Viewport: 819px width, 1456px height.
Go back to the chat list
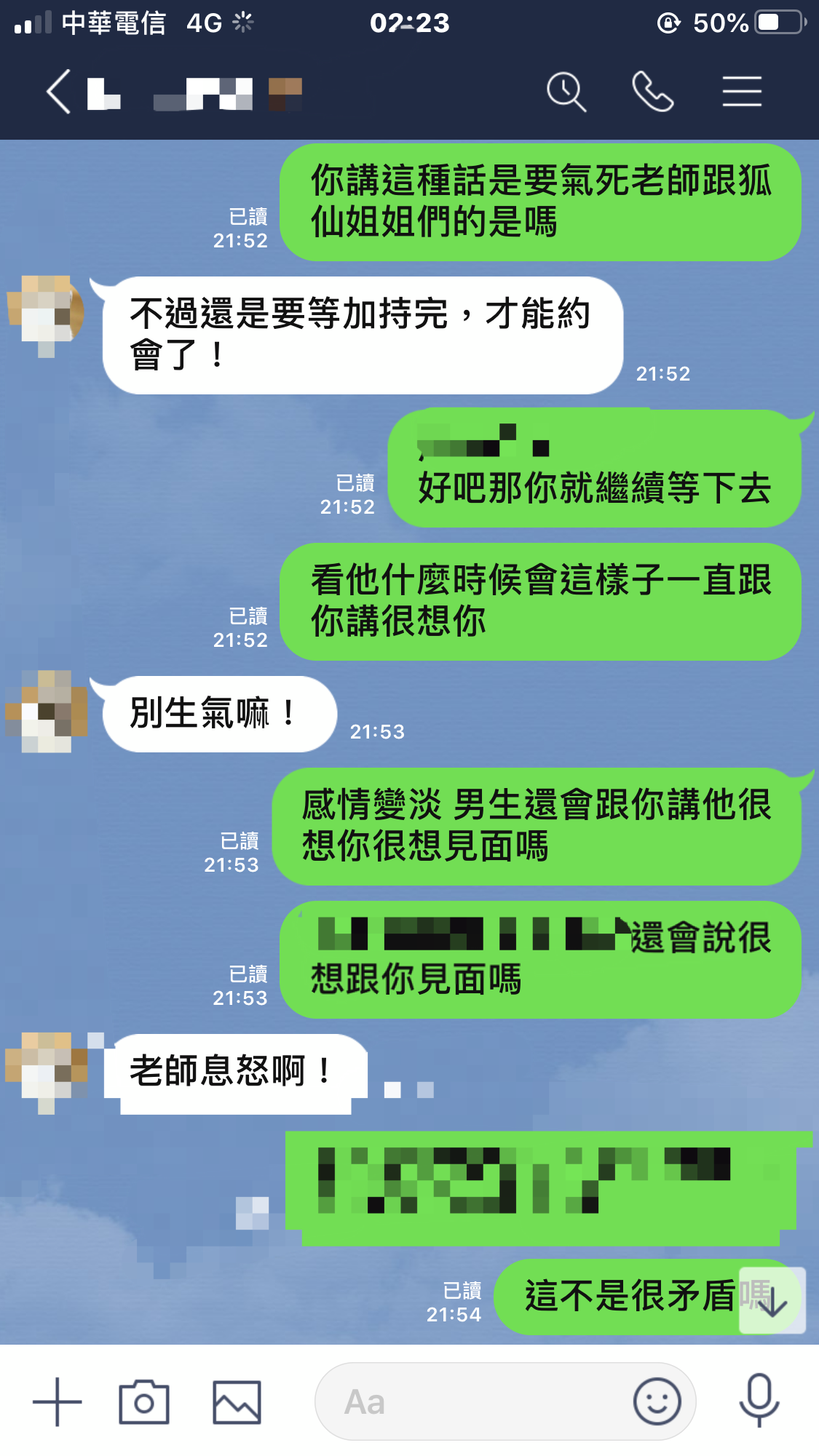pos(58,92)
